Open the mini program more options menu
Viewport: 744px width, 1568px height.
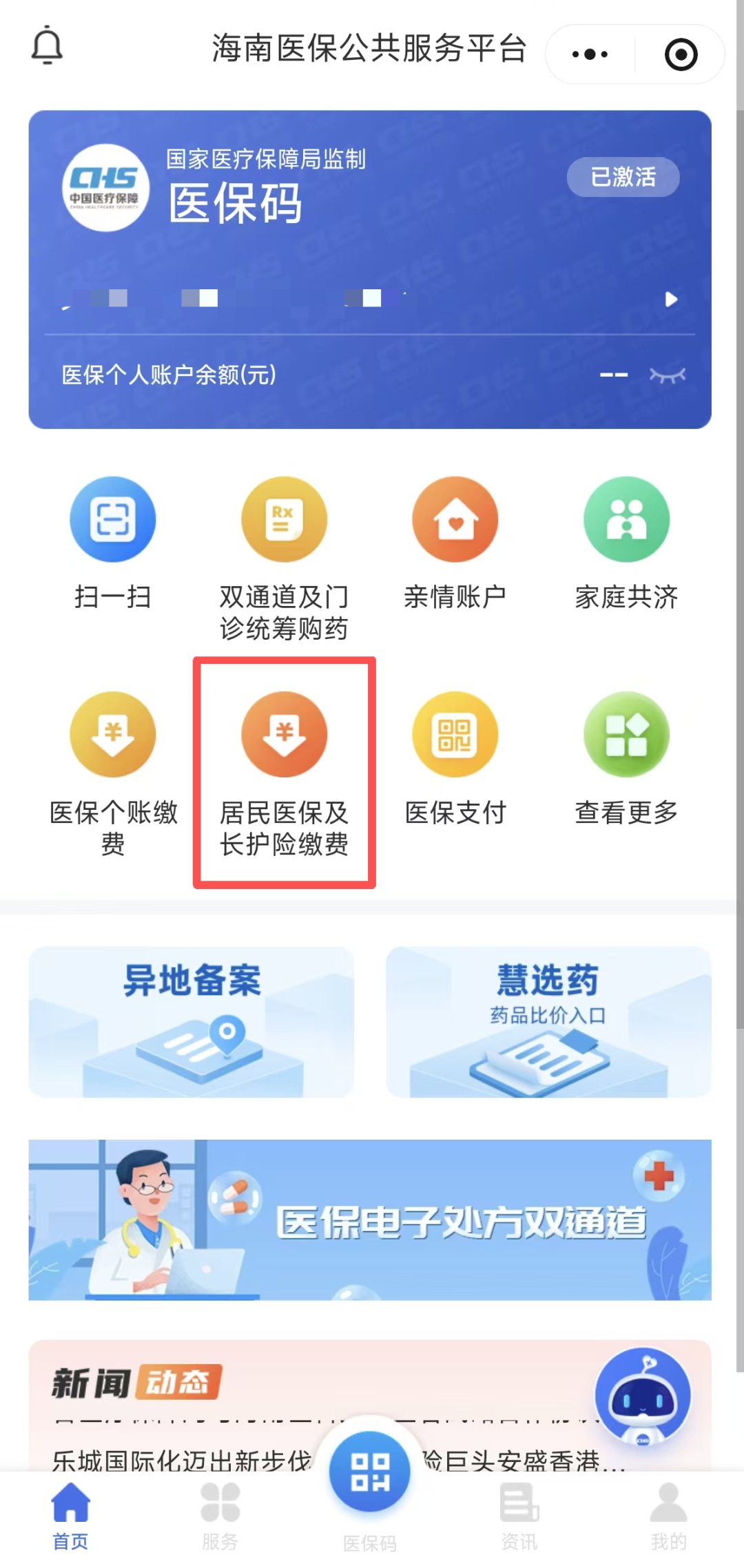tap(590, 54)
